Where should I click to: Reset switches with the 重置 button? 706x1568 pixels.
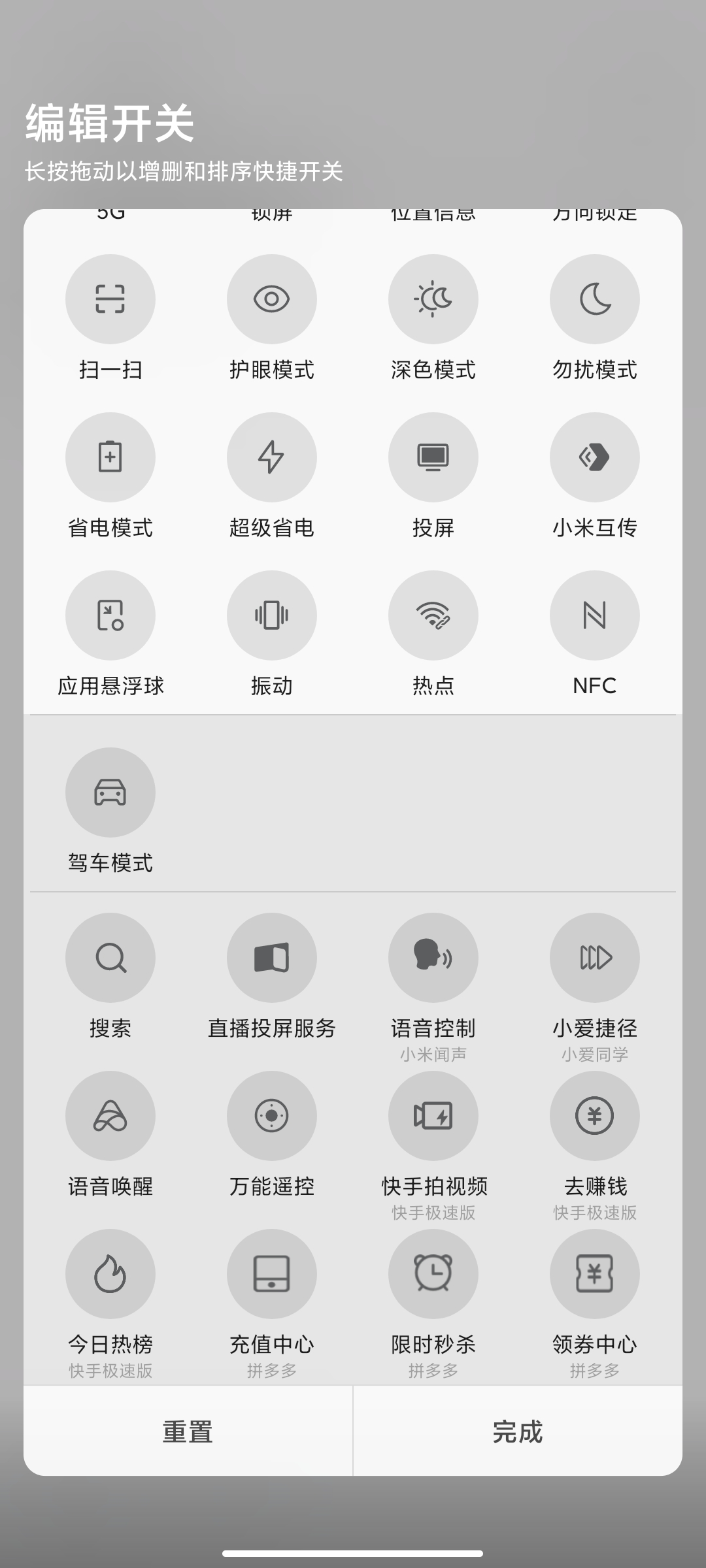188,1431
